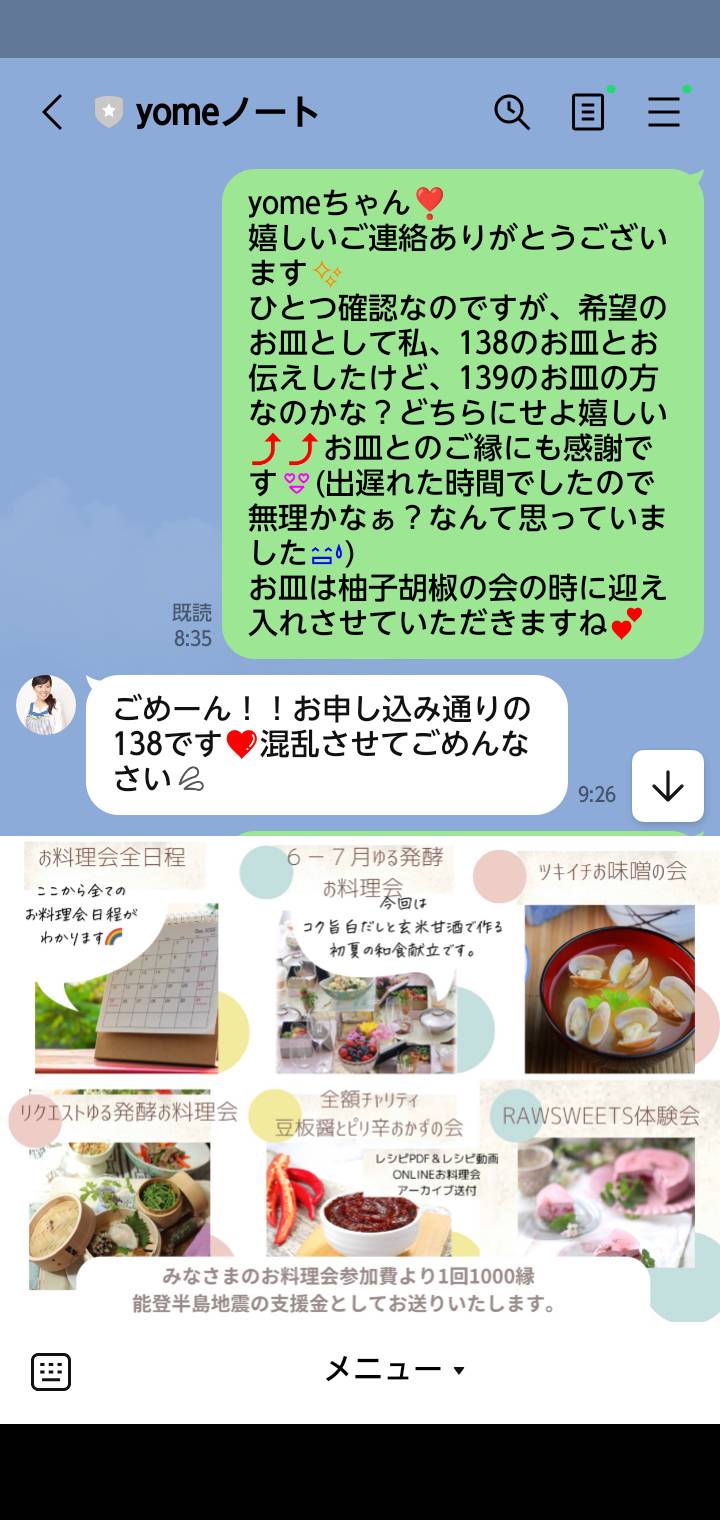The width and height of the screenshot is (720, 1520).
Task: Open the chat hamburger menu
Action: click(x=664, y=113)
